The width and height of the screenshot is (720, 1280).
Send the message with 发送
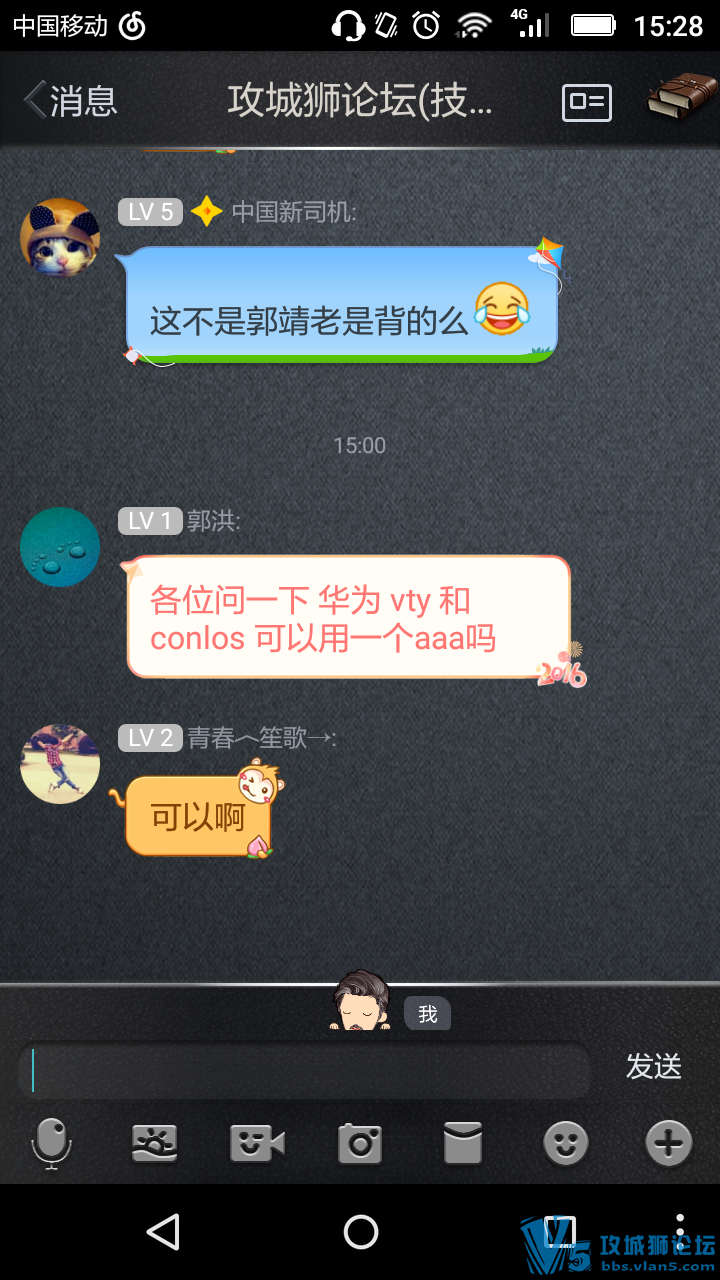(653, 1067)
